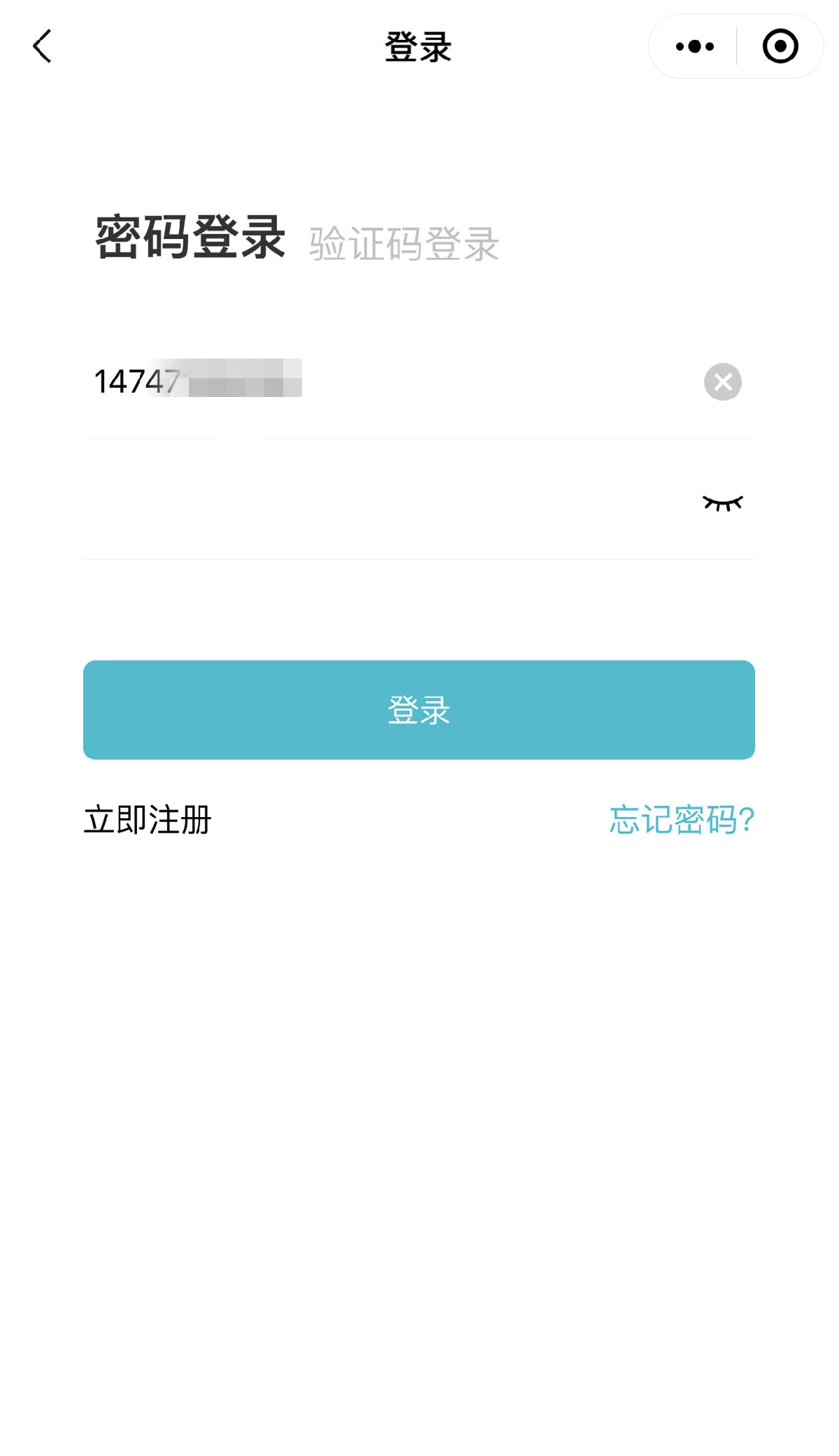Close the mini program with the circle button

[780, 47]
